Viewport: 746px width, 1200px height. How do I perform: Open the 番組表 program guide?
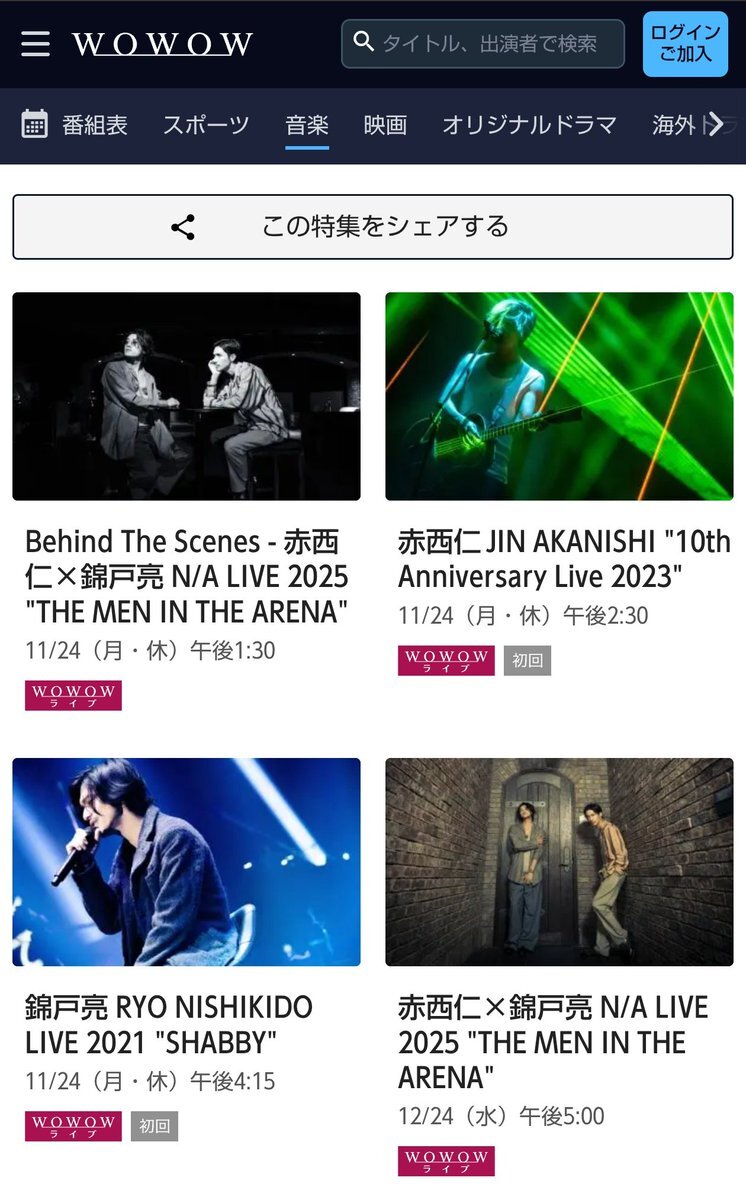(75, 125)
